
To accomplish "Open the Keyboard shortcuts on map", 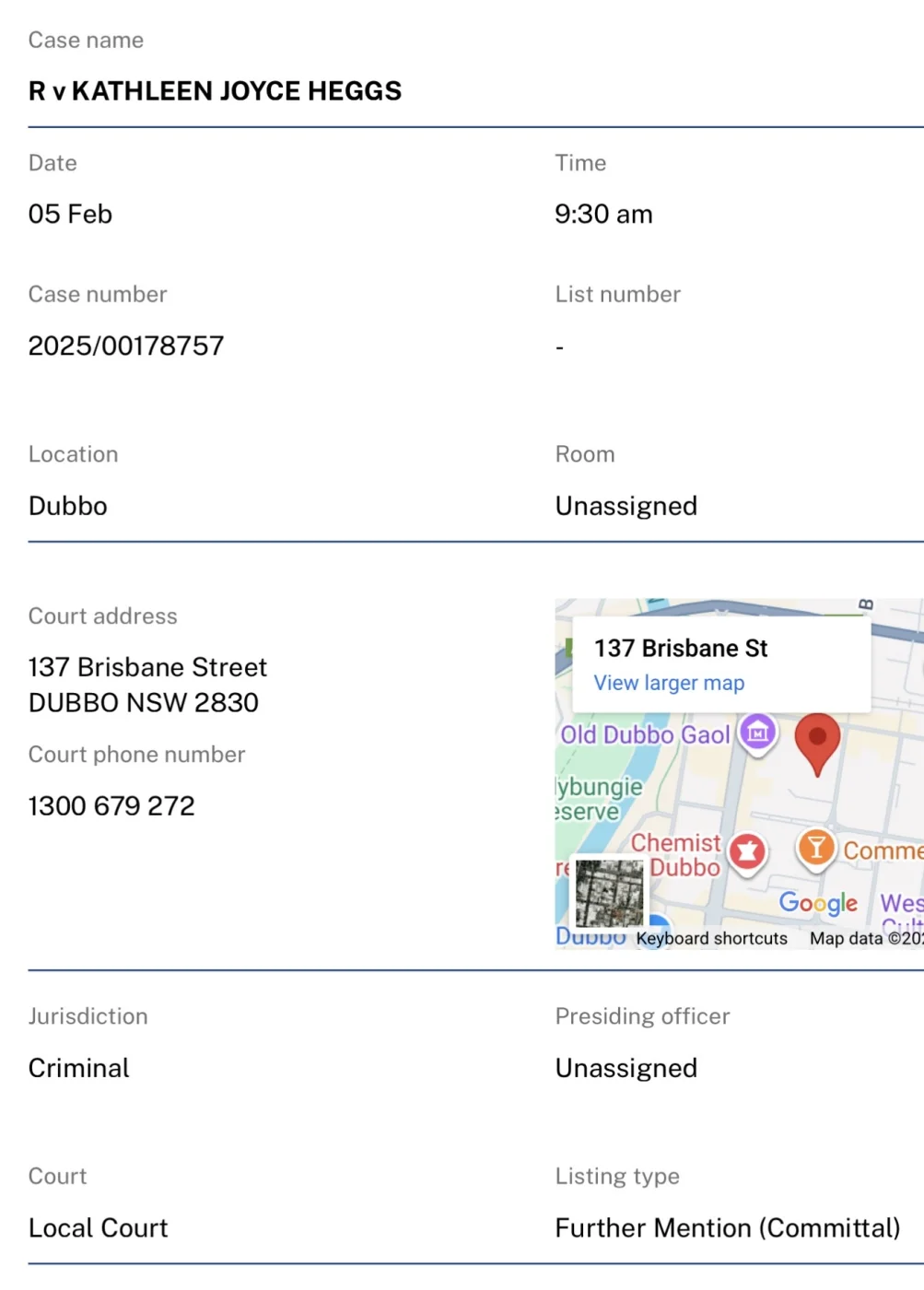I will pyautogui.click(x=711, y=938).
